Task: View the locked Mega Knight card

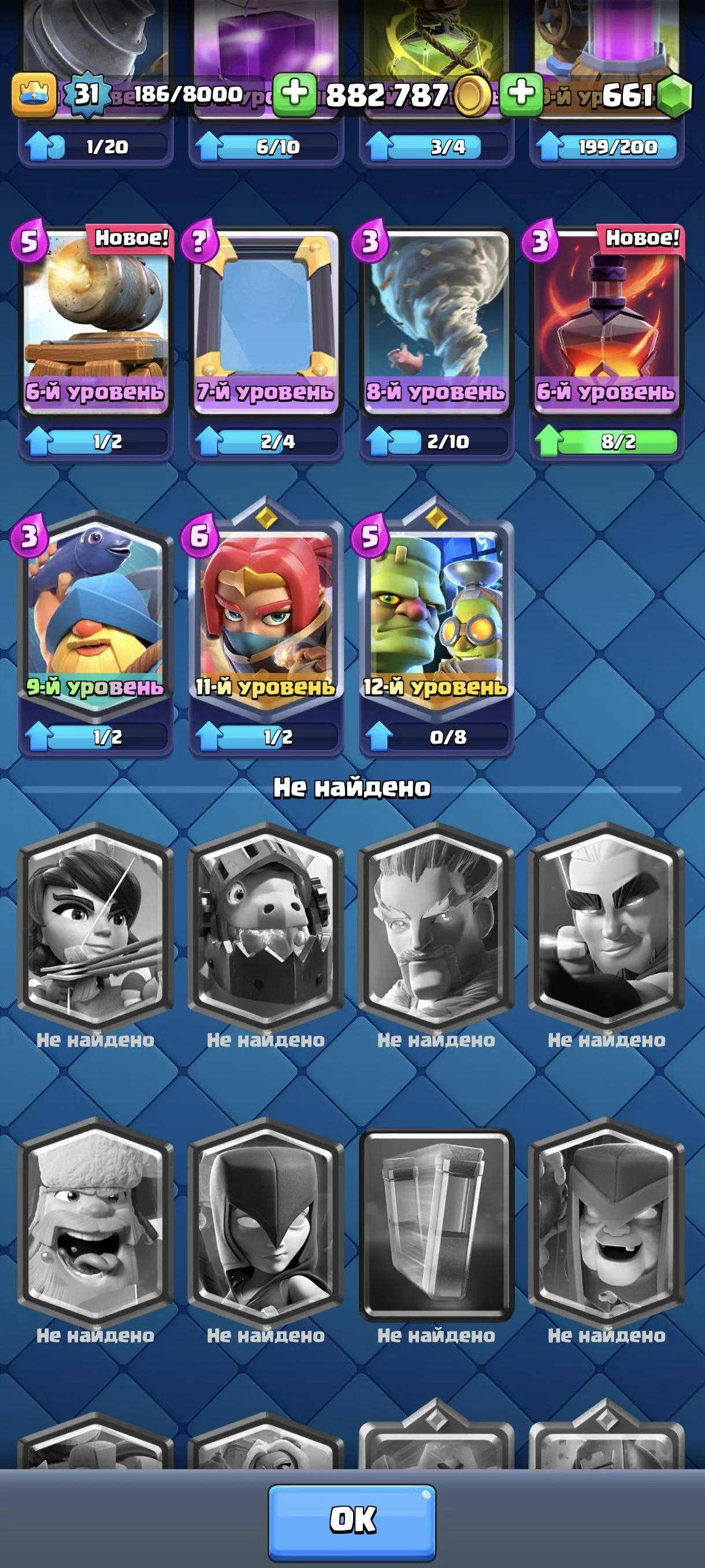Action: (606, 1221)
